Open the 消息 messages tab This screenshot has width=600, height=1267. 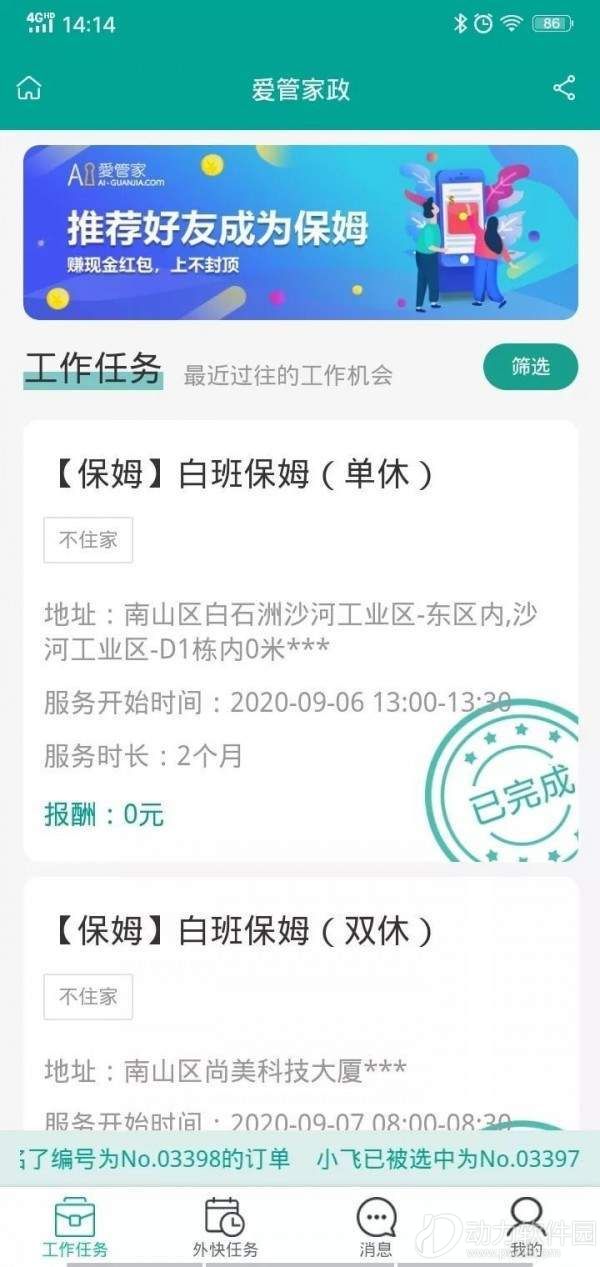point(376,1227)
